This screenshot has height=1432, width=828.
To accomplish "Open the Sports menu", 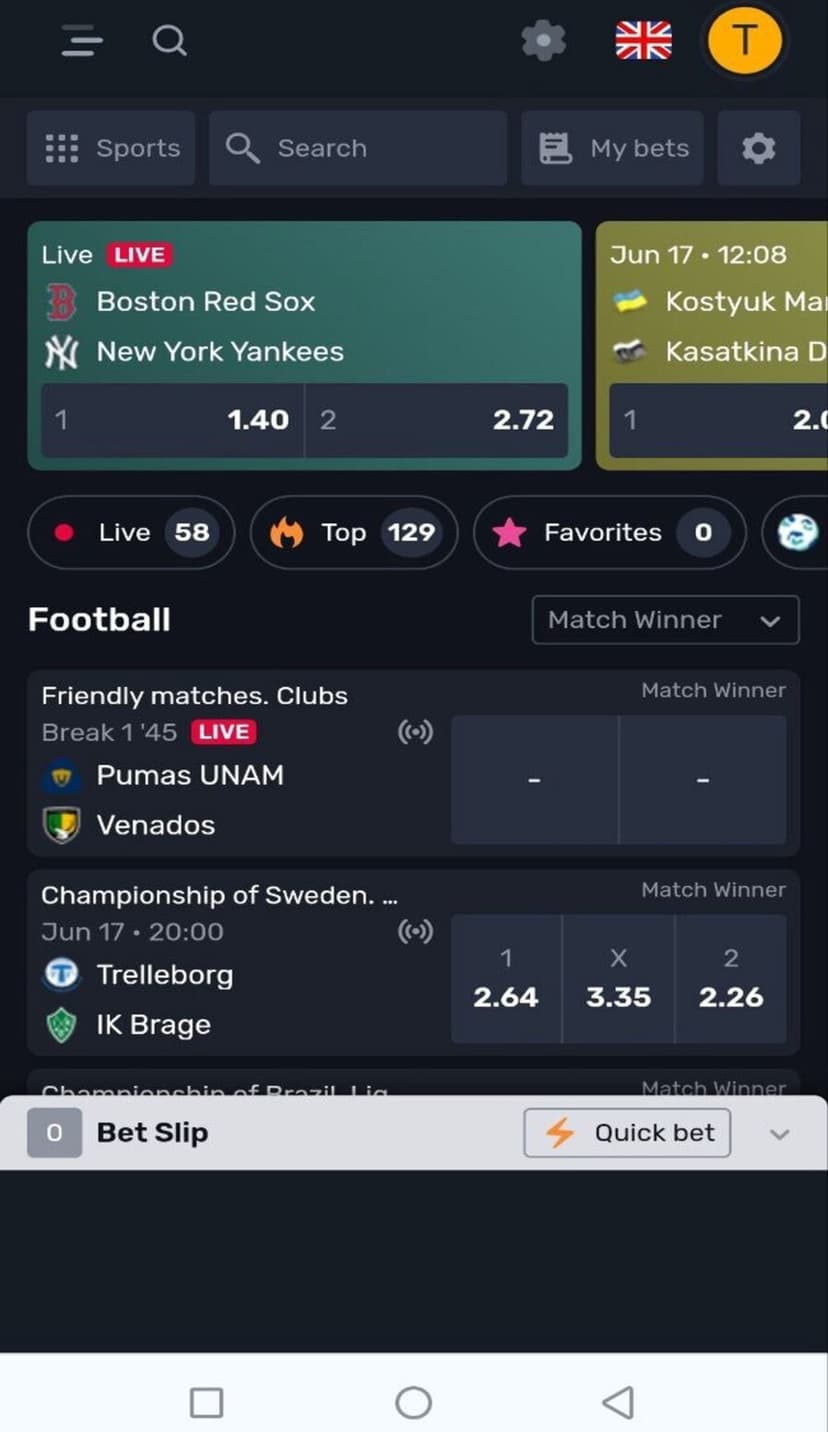I will point(111,148).
